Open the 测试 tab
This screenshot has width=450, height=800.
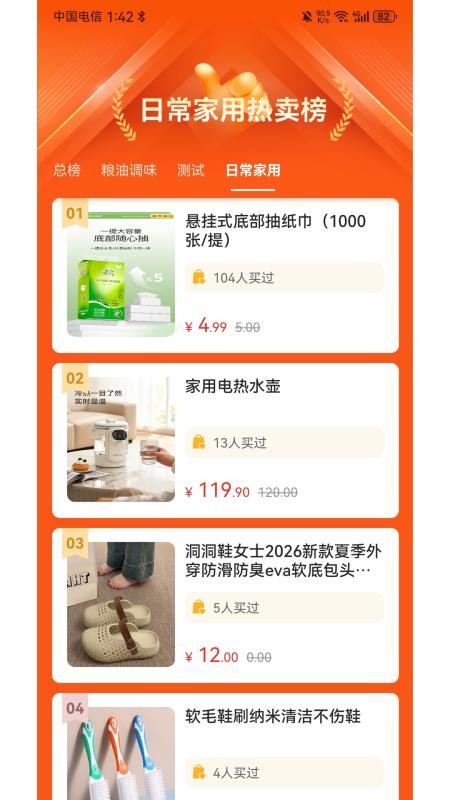click(191, 170)
